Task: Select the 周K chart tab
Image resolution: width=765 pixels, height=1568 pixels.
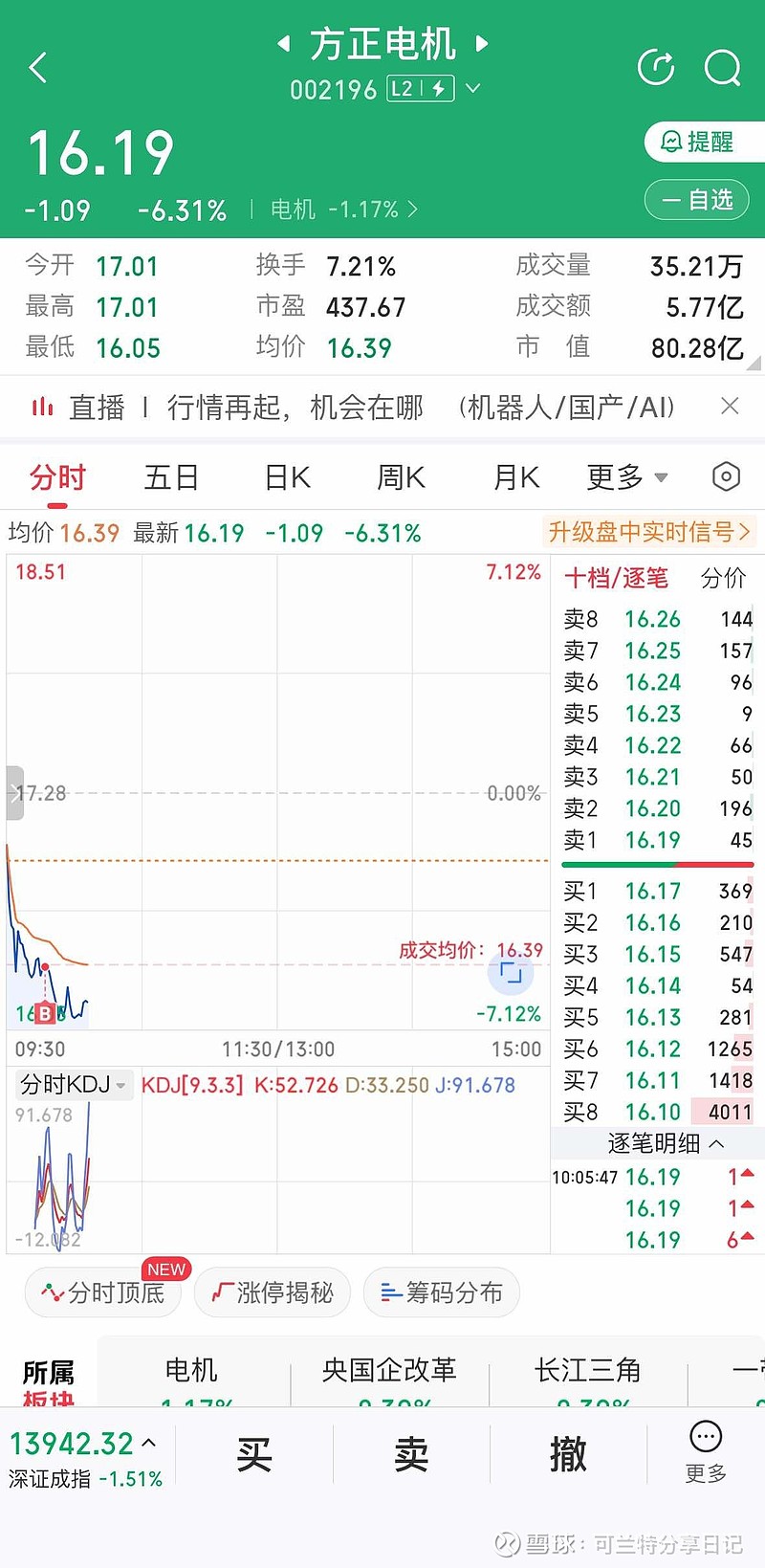Action: tap(401, 476)
